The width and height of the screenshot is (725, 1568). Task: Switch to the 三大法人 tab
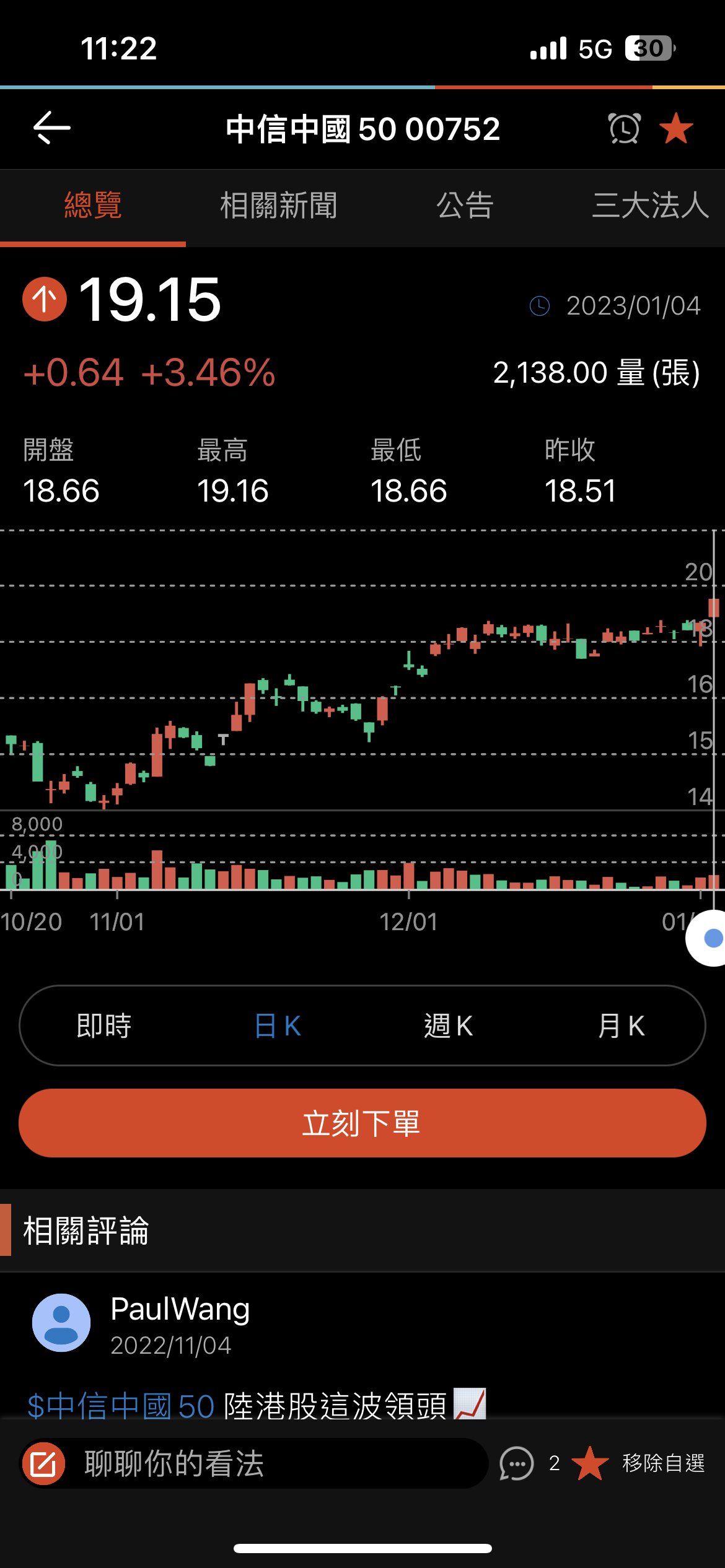tap(651, 206)
